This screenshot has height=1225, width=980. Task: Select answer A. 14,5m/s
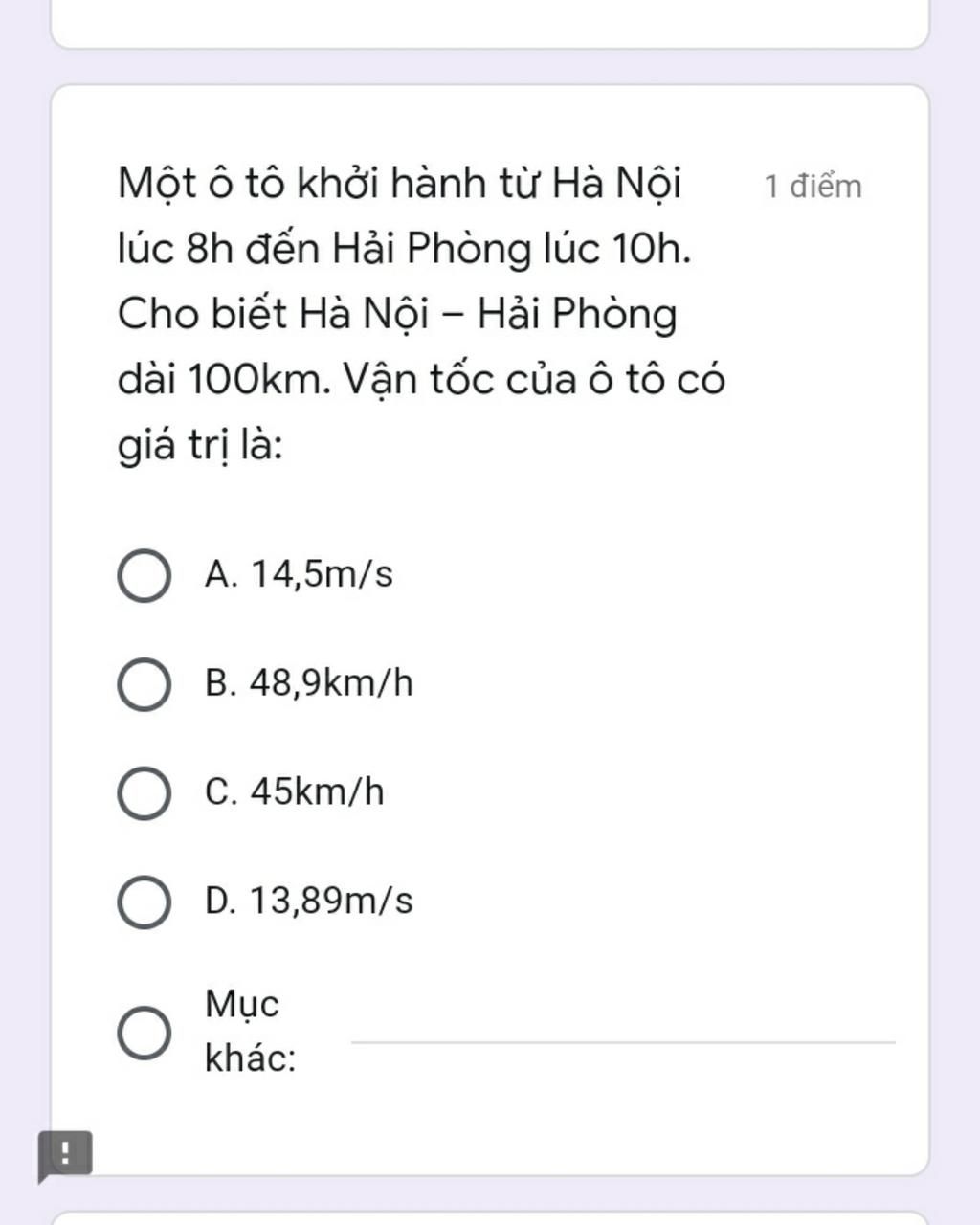click(145, 576)
